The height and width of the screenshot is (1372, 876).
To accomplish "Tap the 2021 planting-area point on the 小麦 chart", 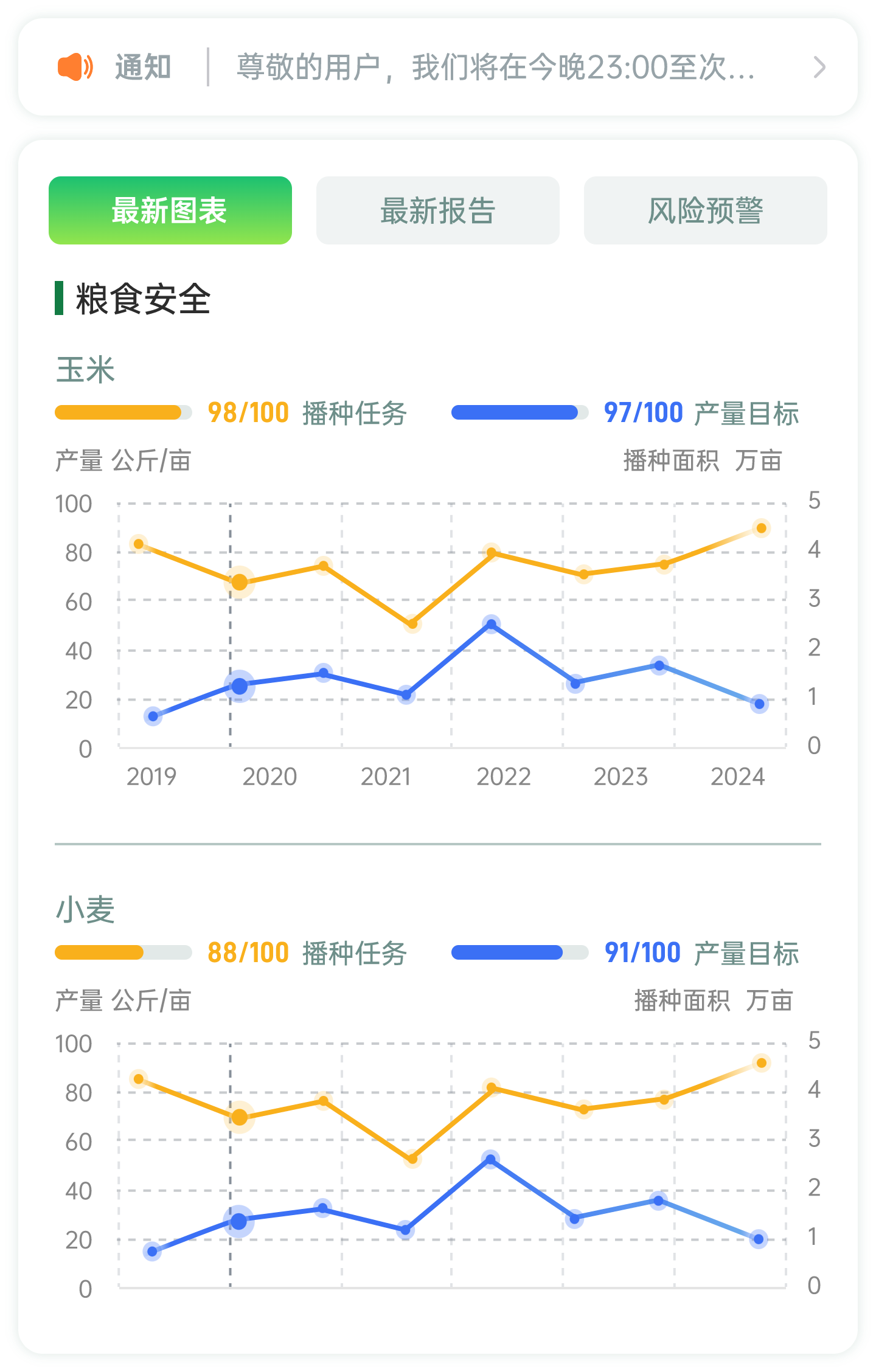I will [x=412, y=1159].
